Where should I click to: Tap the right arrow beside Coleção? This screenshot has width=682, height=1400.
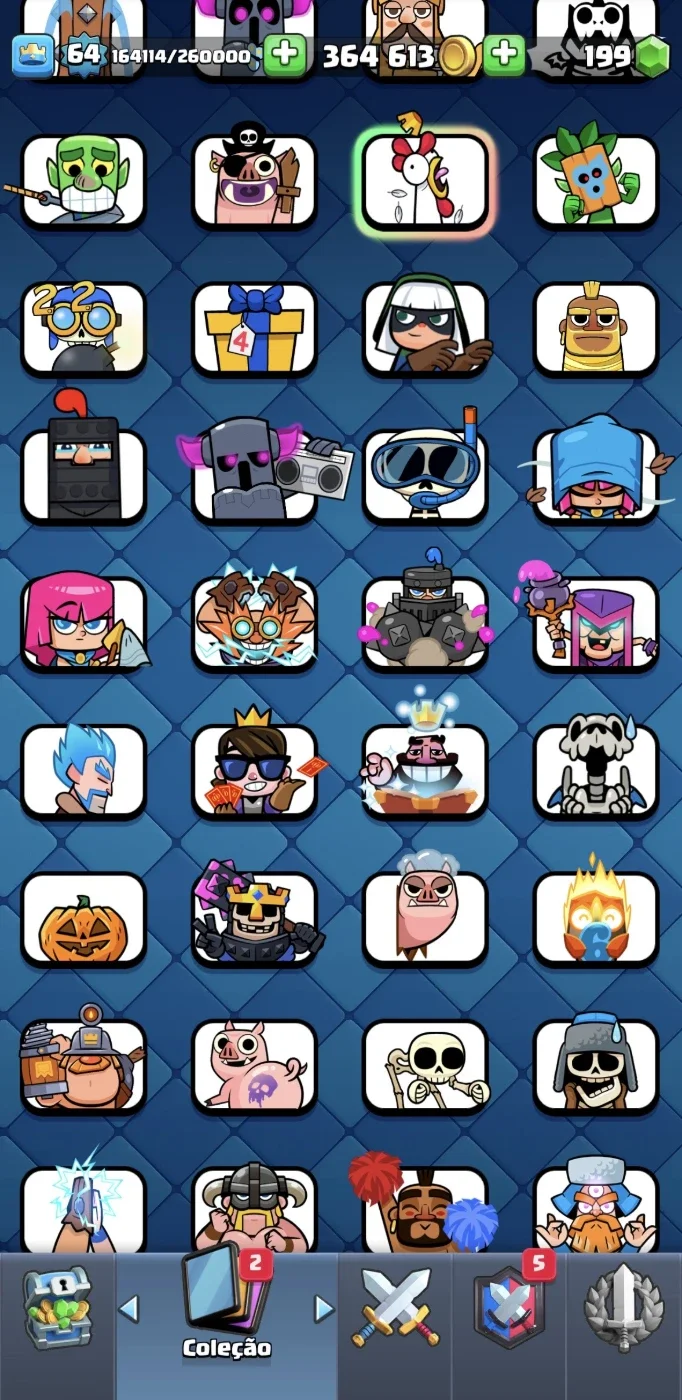[323, 1308]
